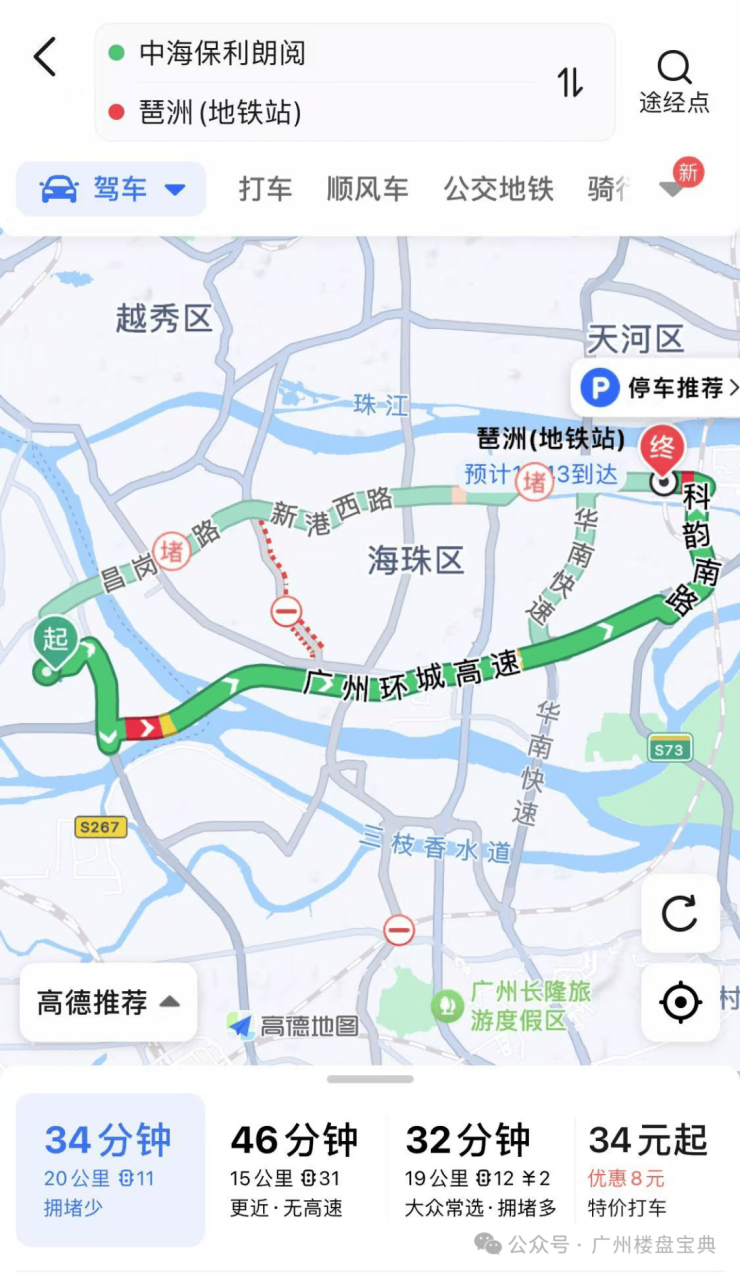Add a waypoint with 途经点
Image resolution: width=740 pixels, height=1274 pixels.
pyautogui.click(x=674, y=82)
